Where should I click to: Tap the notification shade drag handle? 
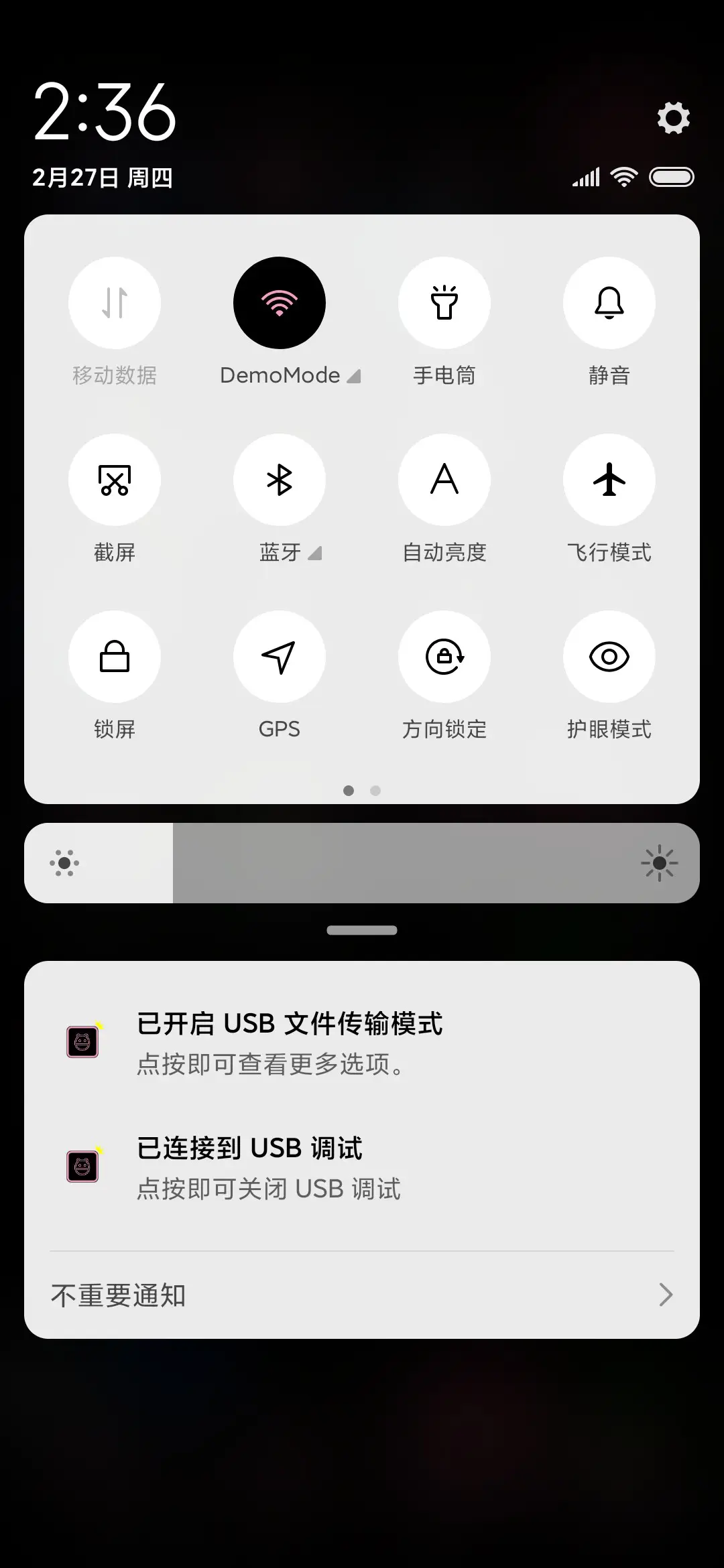coord(362,929)
